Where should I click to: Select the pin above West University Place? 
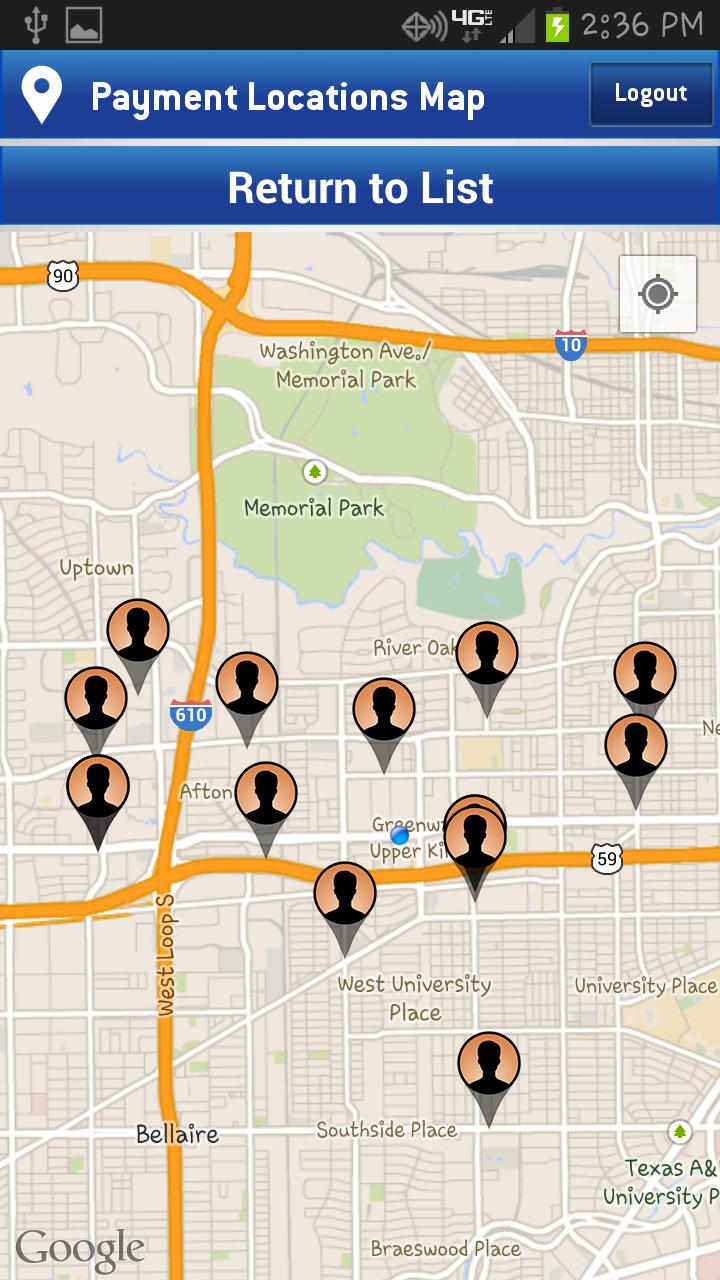pos(345,895)
